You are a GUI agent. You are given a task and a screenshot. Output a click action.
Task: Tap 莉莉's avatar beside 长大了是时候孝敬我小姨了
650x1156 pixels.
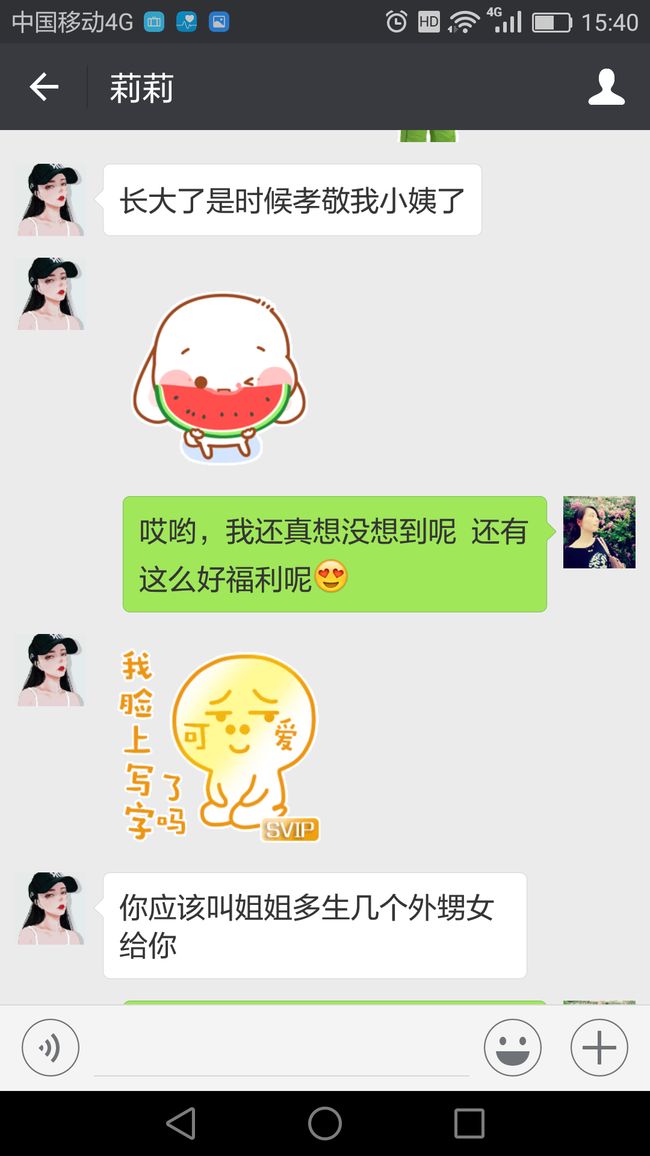tap(50, 200)
